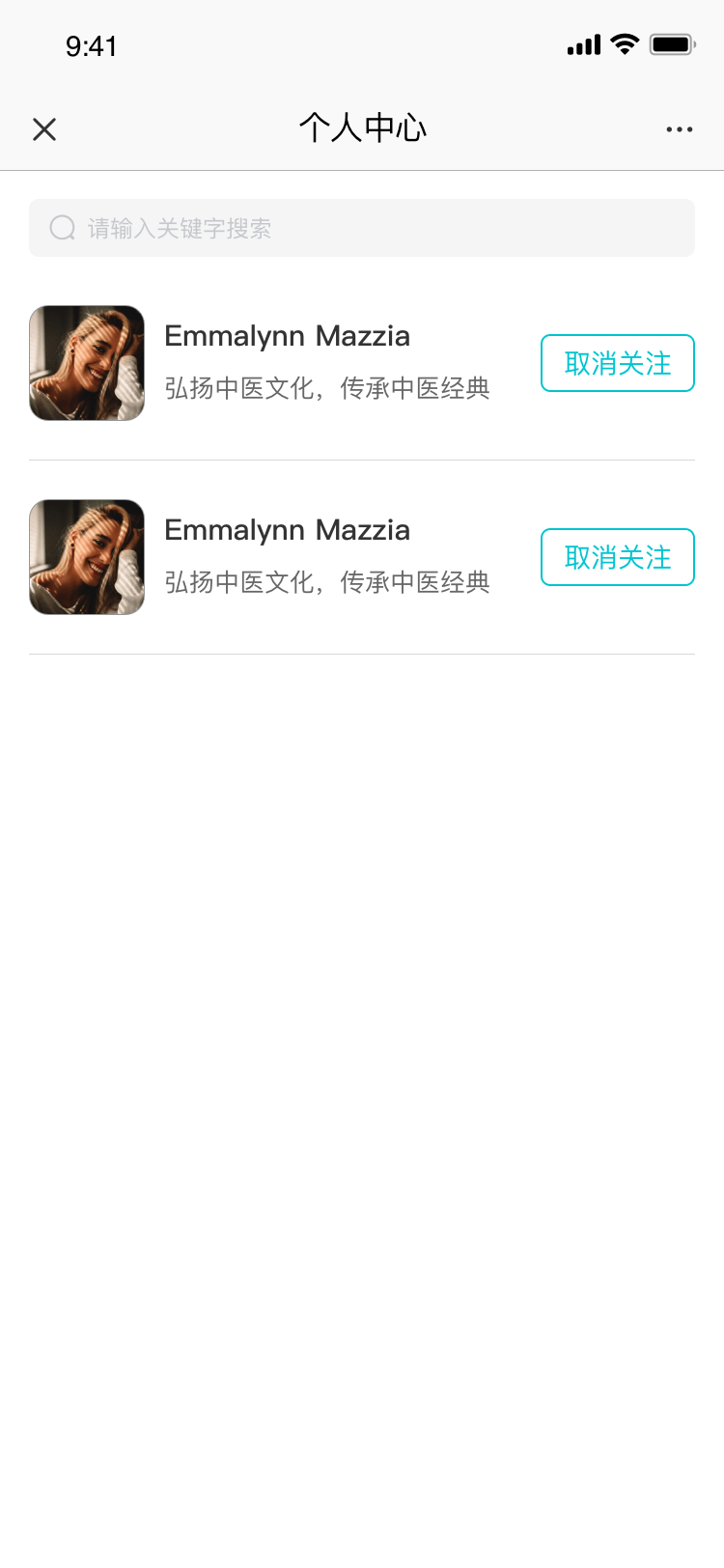Viewport: 724px width, 1568px height.
Task: Tap the 请输入关键字搜索 search field
Action: [362, 228]
